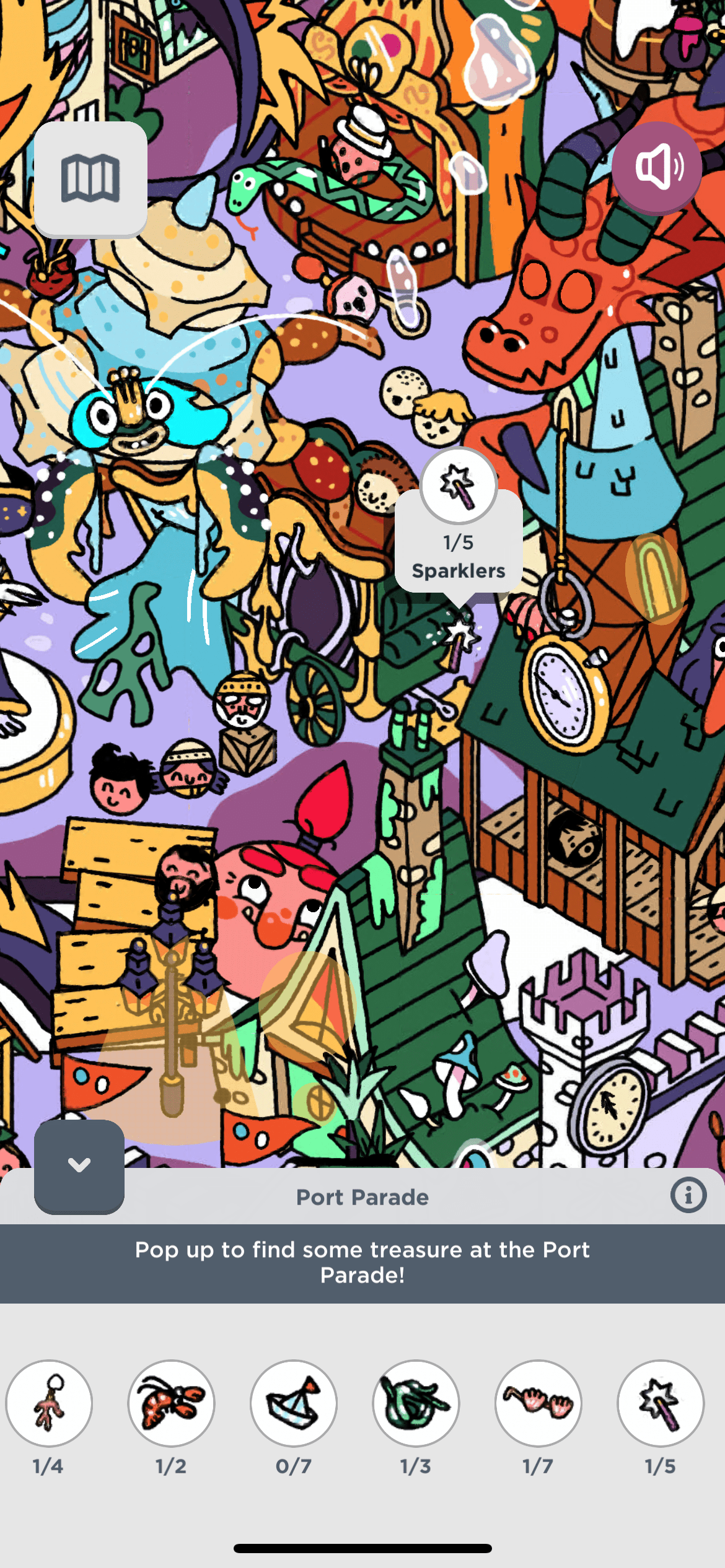Select the sunglasses item 1/7

[x=538, y=1403]
